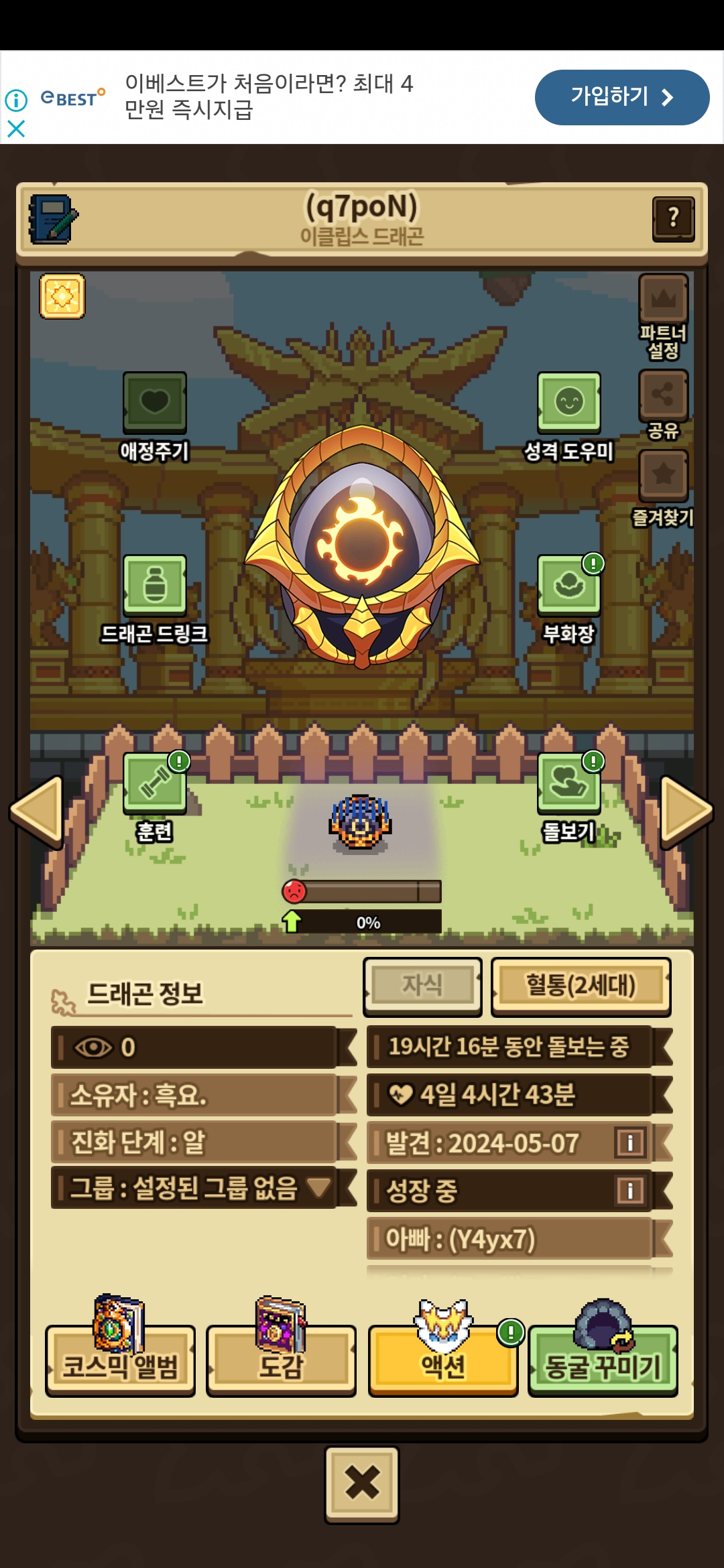This screenshot has height=1568, width=724.
Task: Tap the 애정주기 affection button
Action: [x=154, y=403]
